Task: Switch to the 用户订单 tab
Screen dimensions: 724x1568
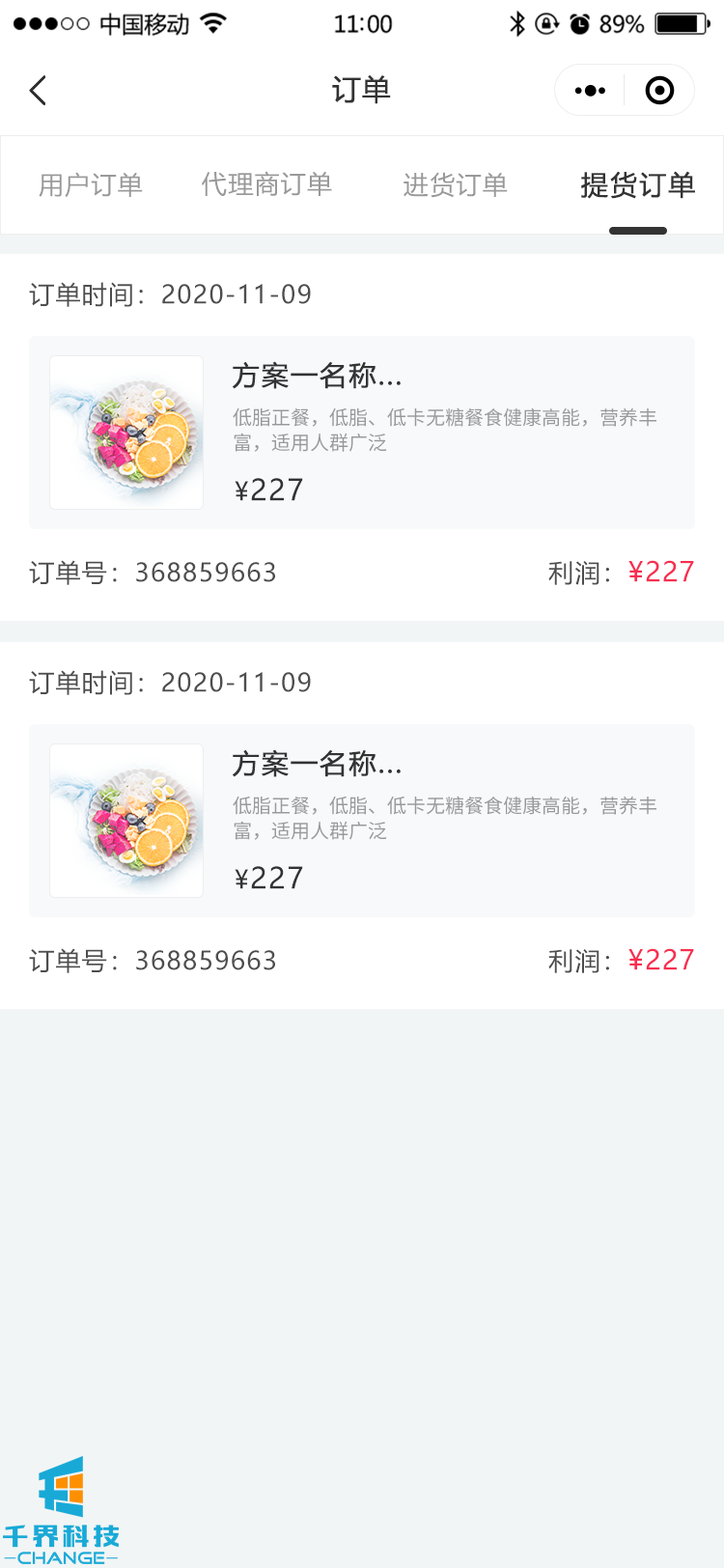Action: (x=91, y=184)
